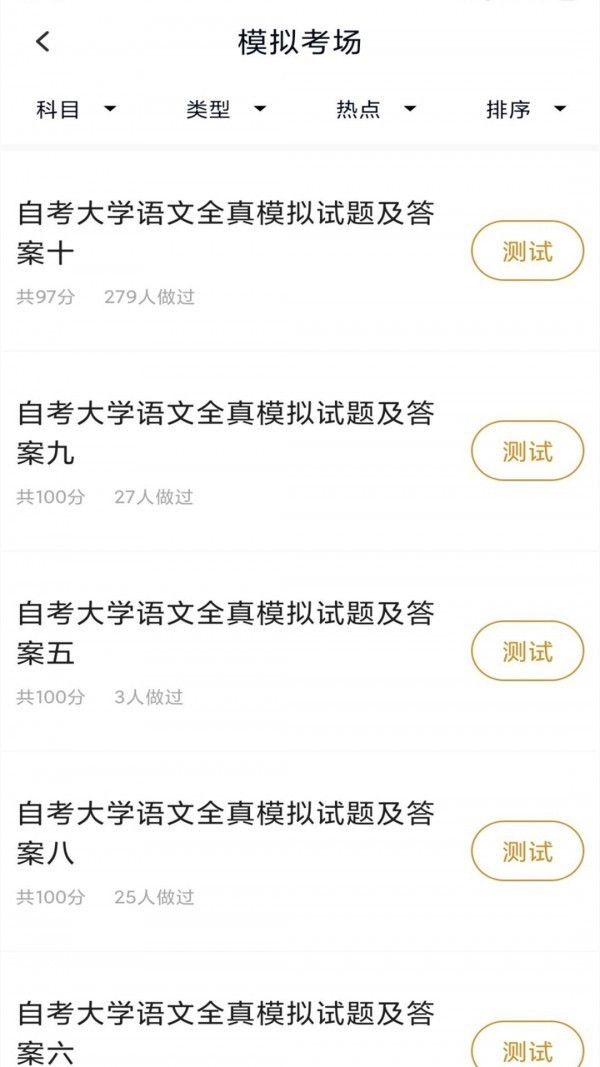Open 自考大学语文全真模拟试题及答案九 entry
The height and width of the screenshot is (1067, 600).
[226, 433]
